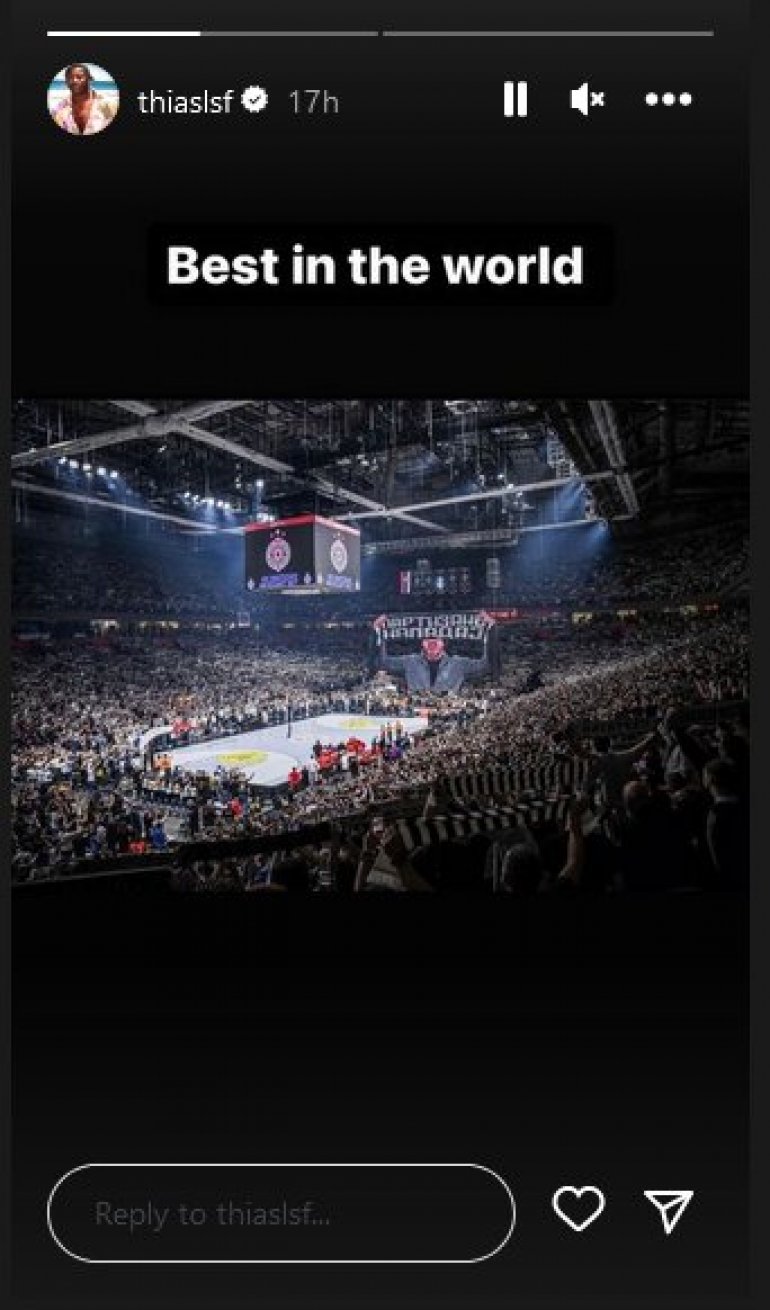Viewport: 770px width, 1310px height.
Task: Tap the thiaslsf username
Action: (x=185, y=101)
